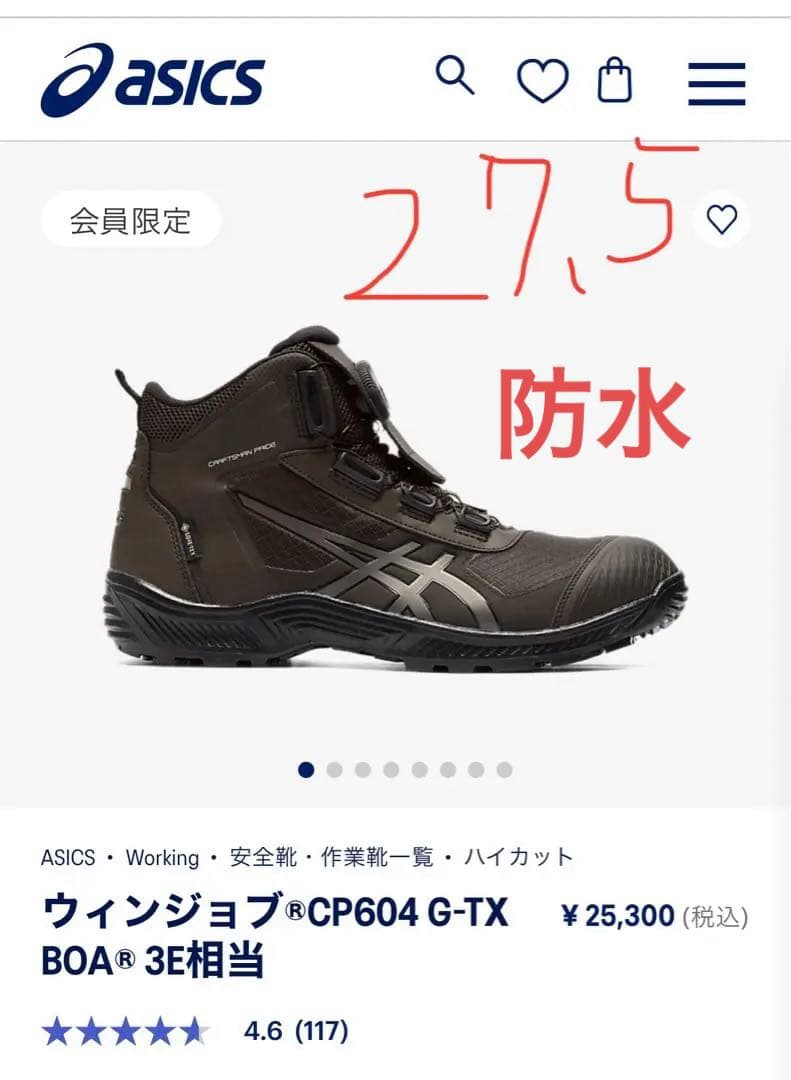Open the shopping bag cart

tap(615, 80)
